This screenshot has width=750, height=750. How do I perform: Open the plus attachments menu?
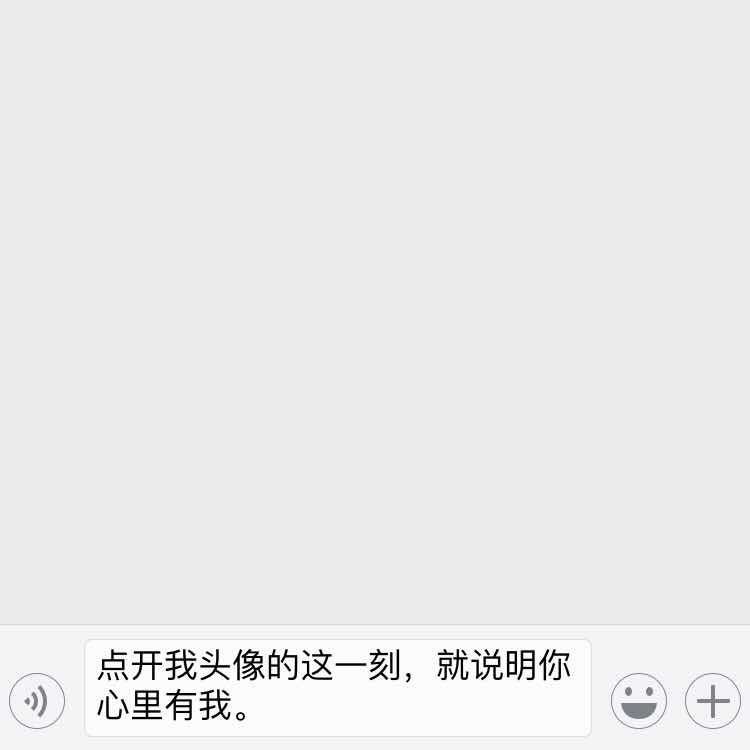point(712,701)
